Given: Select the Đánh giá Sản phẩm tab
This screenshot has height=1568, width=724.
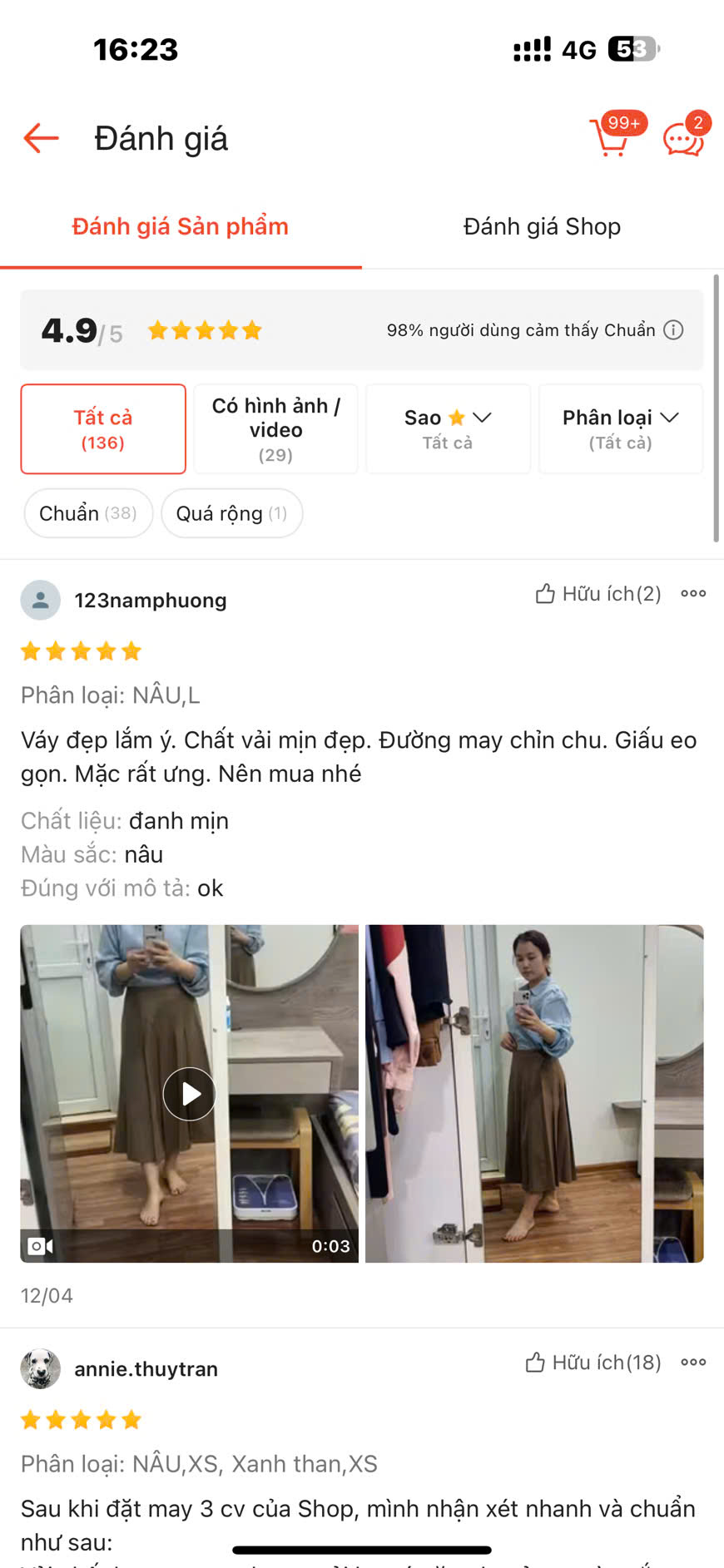Looking at the screenshot, I should pos(180,226).
